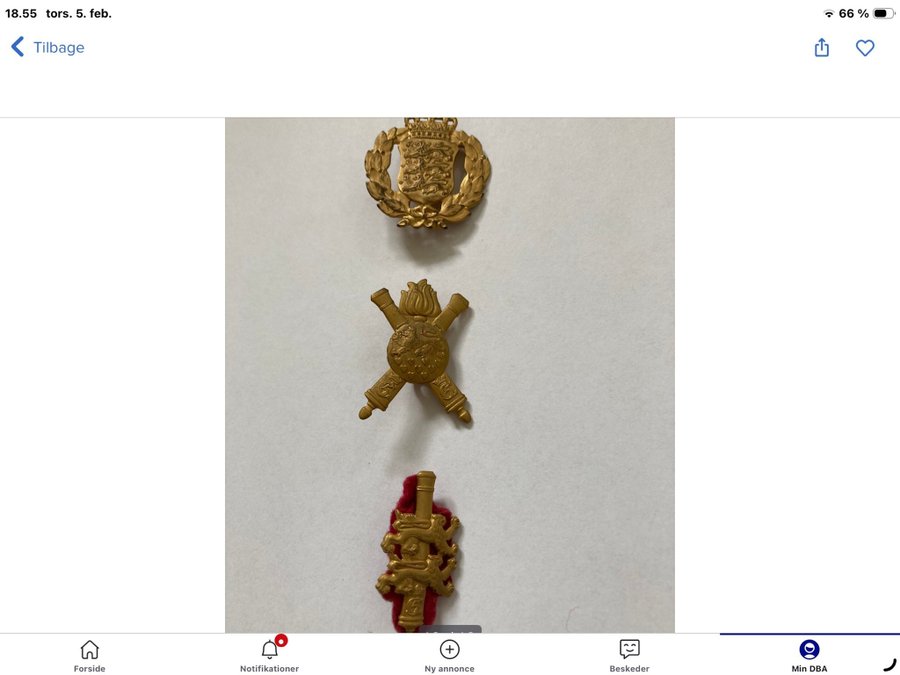Screen dimensions: 900x675
Task: Switch to the Forside tab
Action: (89, 655)
